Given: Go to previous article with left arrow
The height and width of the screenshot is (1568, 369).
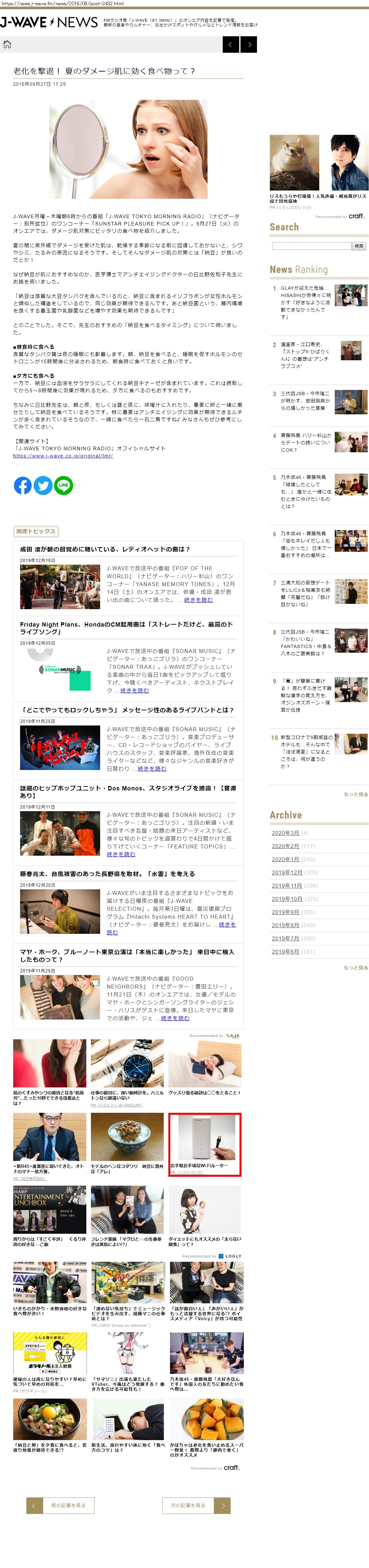Looking at the screenshot, I should coord(230,44).
